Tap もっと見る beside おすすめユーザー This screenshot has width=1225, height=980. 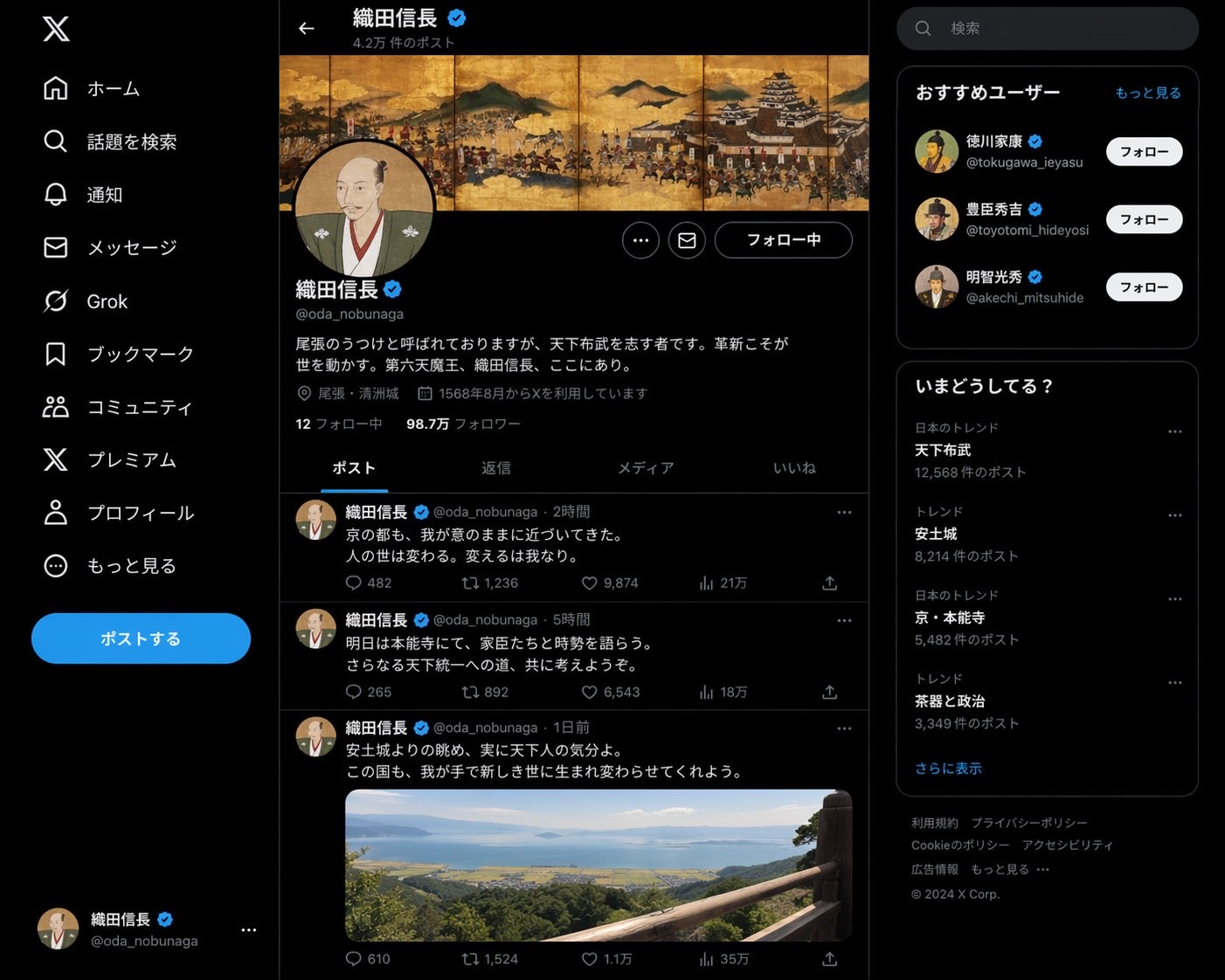coord(1147,93)
